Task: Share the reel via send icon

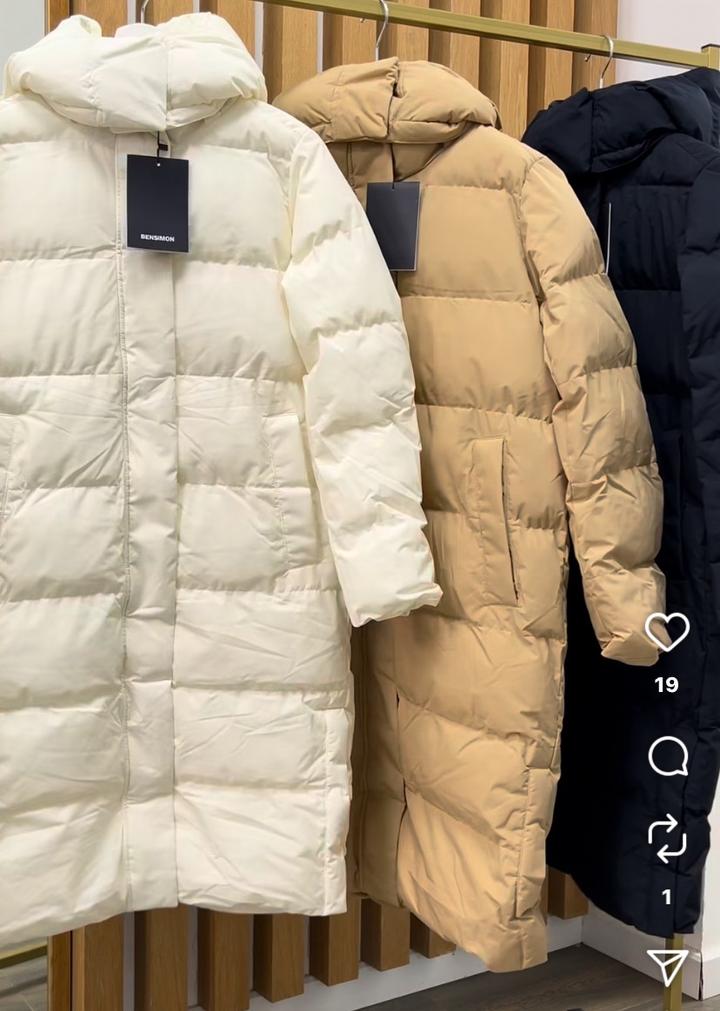Action: click(x=667, y=965)
